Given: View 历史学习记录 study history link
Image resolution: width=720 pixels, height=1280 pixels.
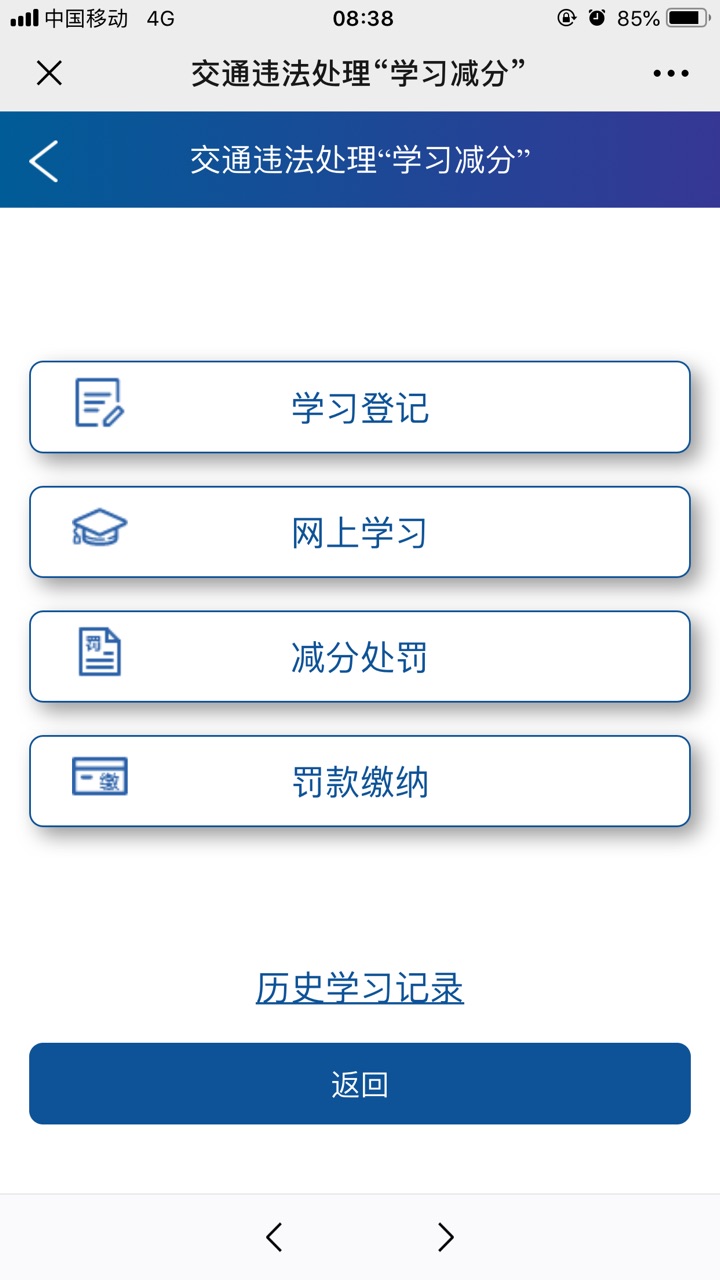Looking at the screenshot, I should tap(360, 988).
